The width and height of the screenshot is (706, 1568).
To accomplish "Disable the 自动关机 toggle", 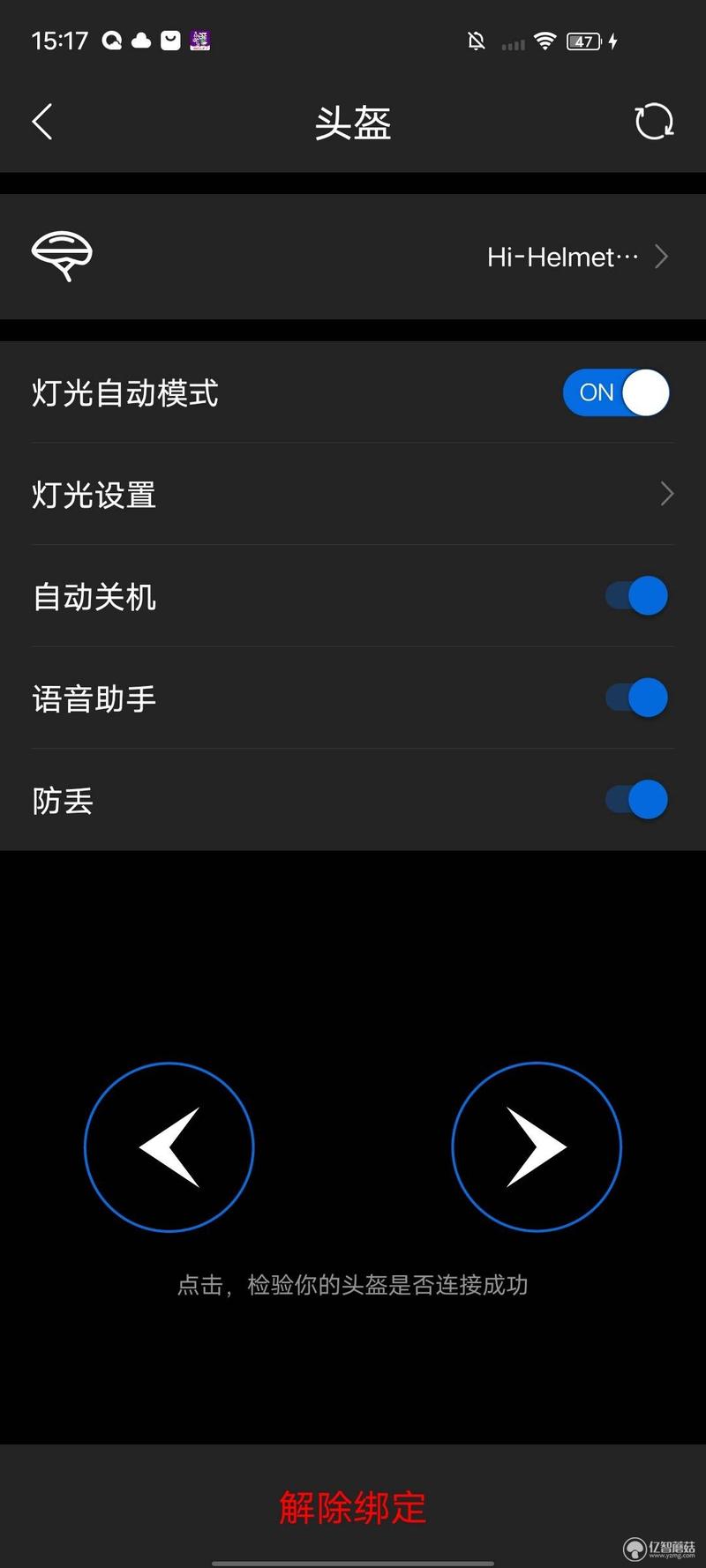I will pyautogui.click(x=636, y=596).
